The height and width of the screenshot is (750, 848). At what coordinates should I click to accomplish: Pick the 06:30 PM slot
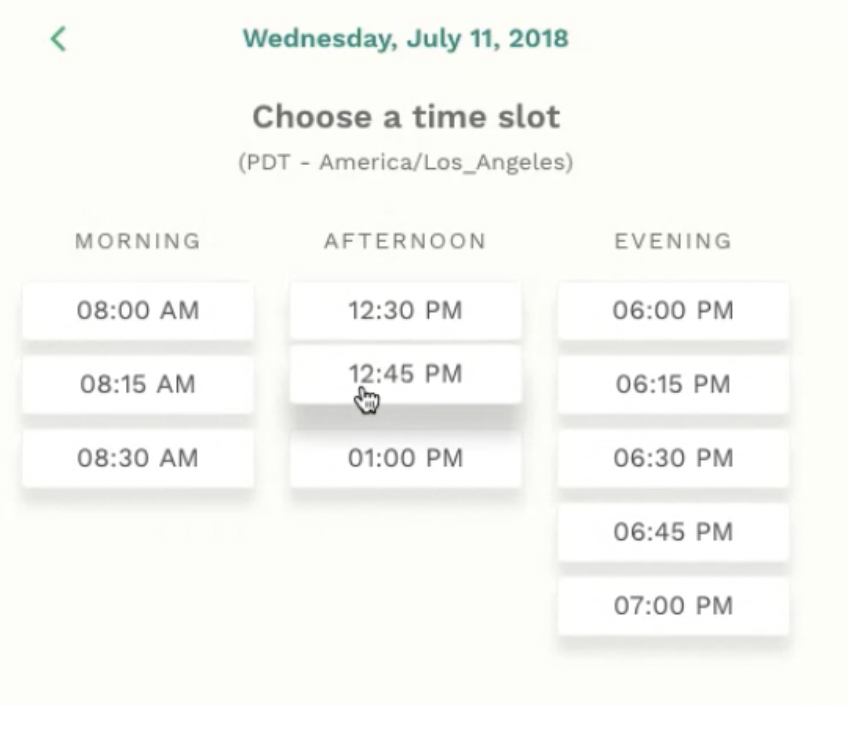[673, 459]
